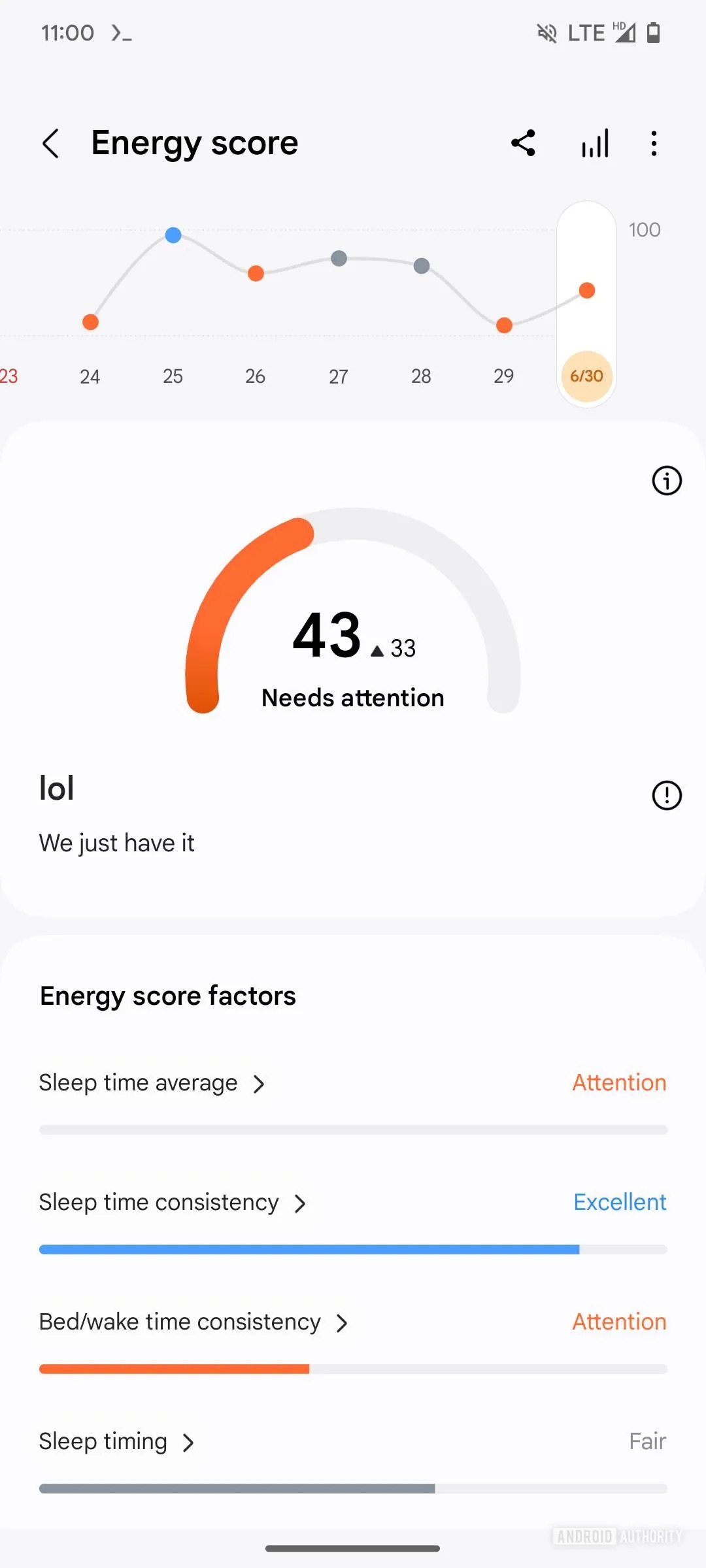The height and width of the screenshot is (1568, 706).
Task: Tap the exclamation icon beside lol
Action: pos(667,795)
